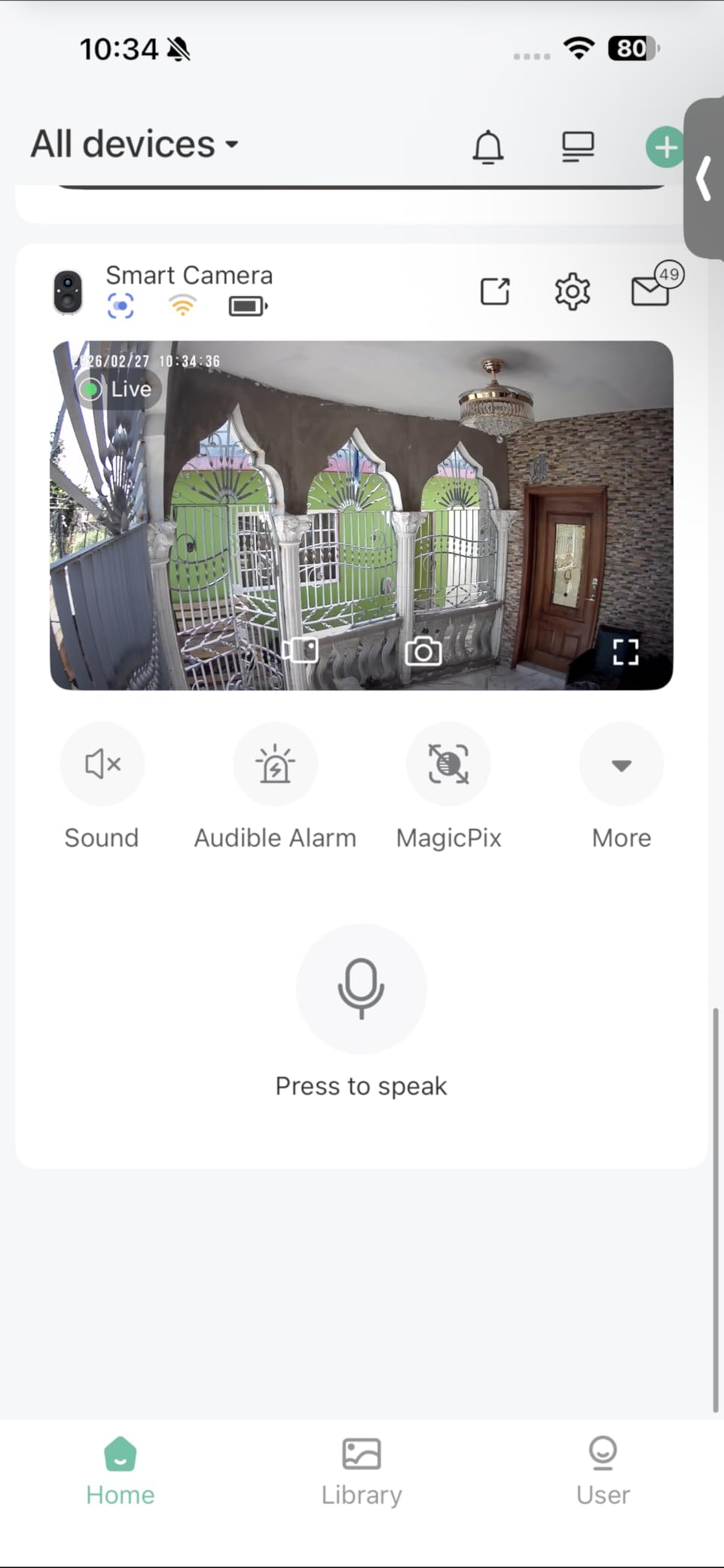
Task: Toggle the Sound mute button
Action: pos(102,764)
